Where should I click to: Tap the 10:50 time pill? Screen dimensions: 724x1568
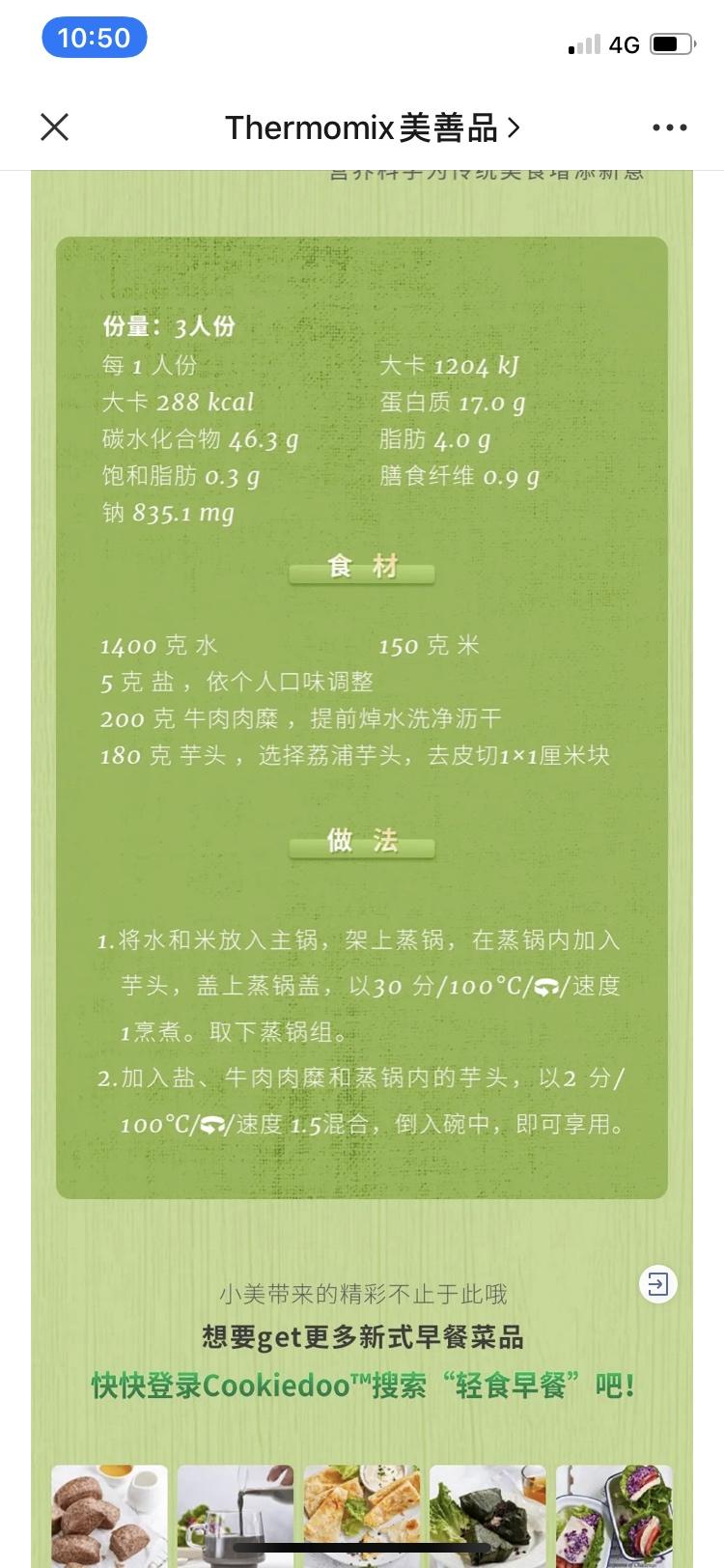[x=94, y=37]
